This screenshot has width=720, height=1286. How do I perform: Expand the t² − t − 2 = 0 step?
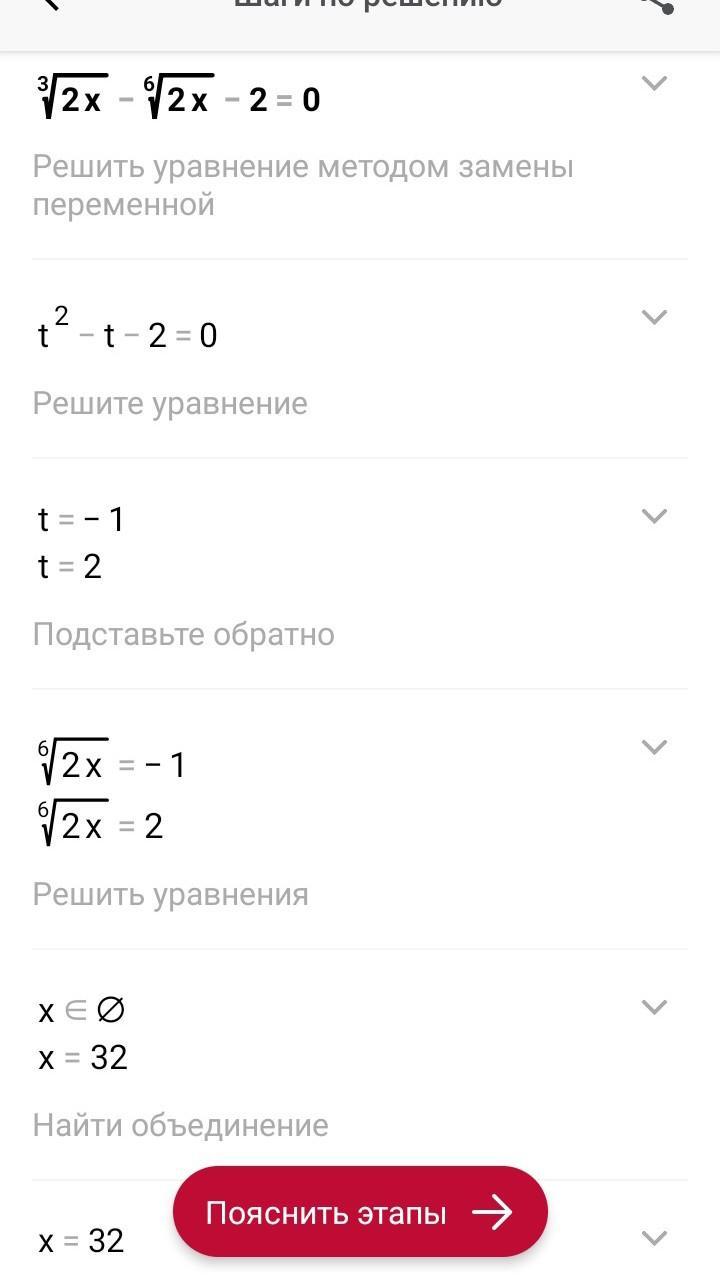point(654,317)
